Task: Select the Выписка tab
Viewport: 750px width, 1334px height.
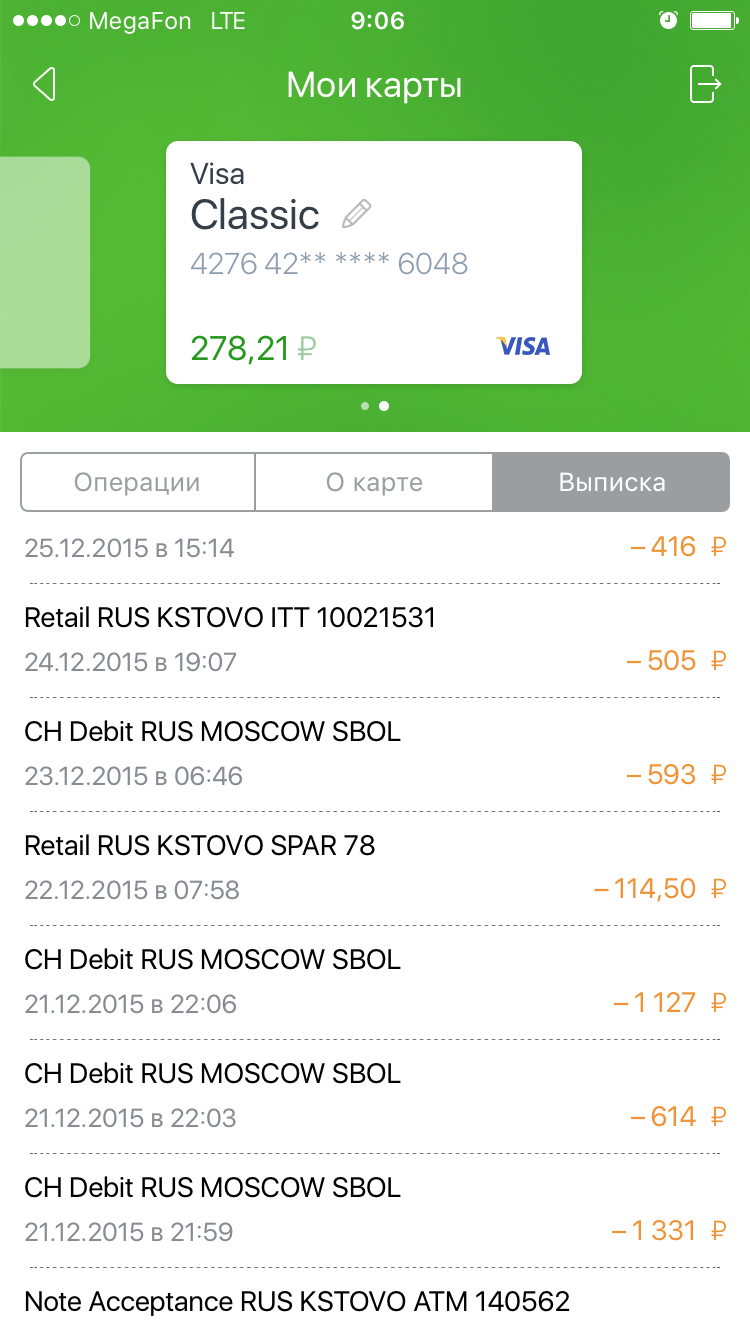Action: (x=611, y=483)
